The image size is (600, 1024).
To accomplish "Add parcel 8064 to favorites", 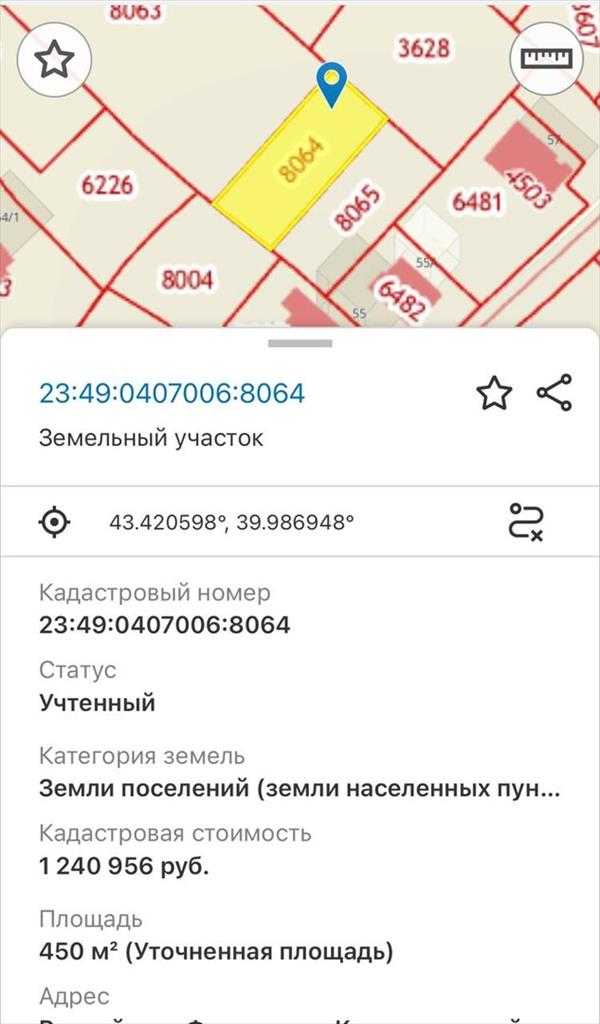I will coord(494,394).
